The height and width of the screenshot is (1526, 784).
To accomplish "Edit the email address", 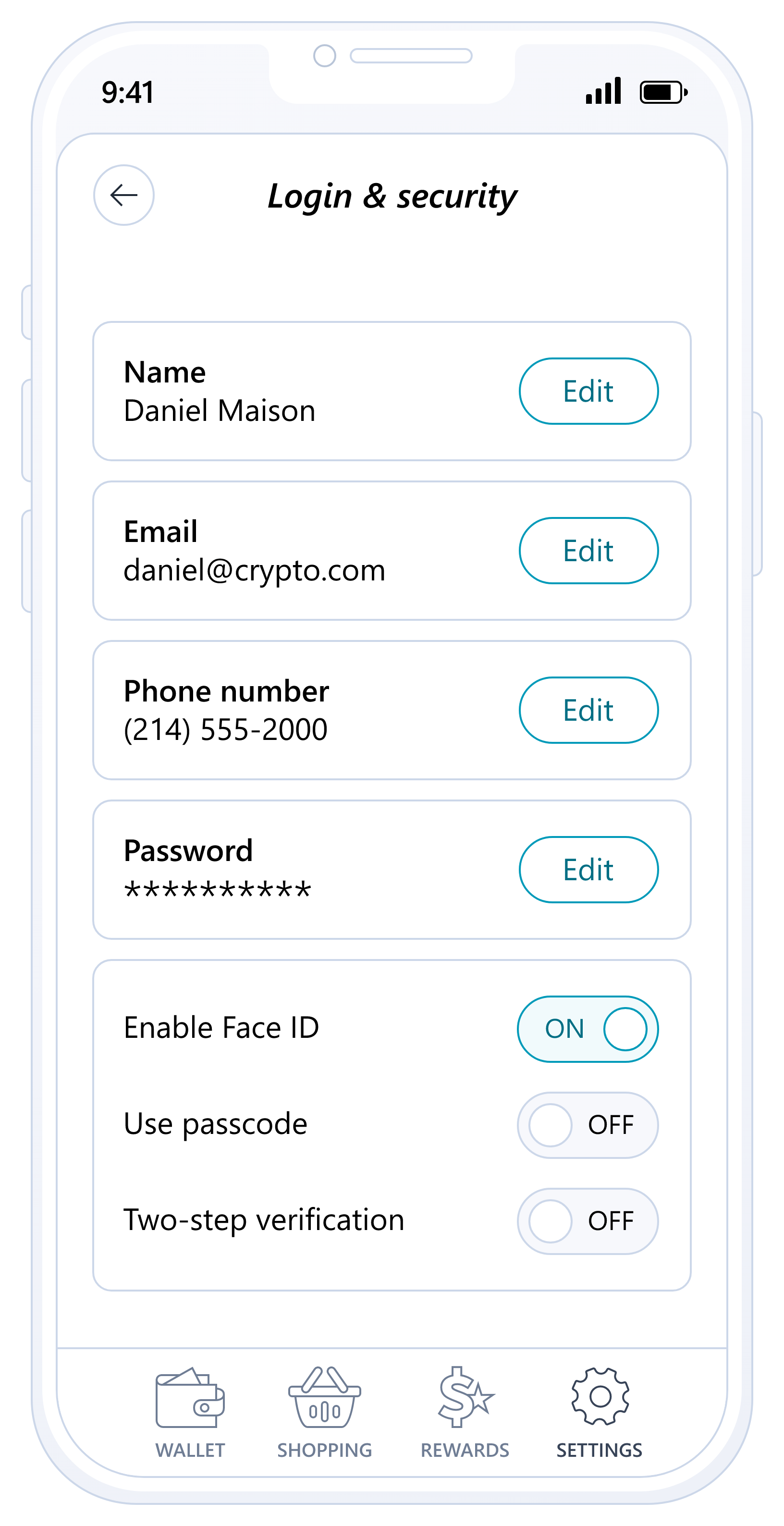I will (588, 550).
